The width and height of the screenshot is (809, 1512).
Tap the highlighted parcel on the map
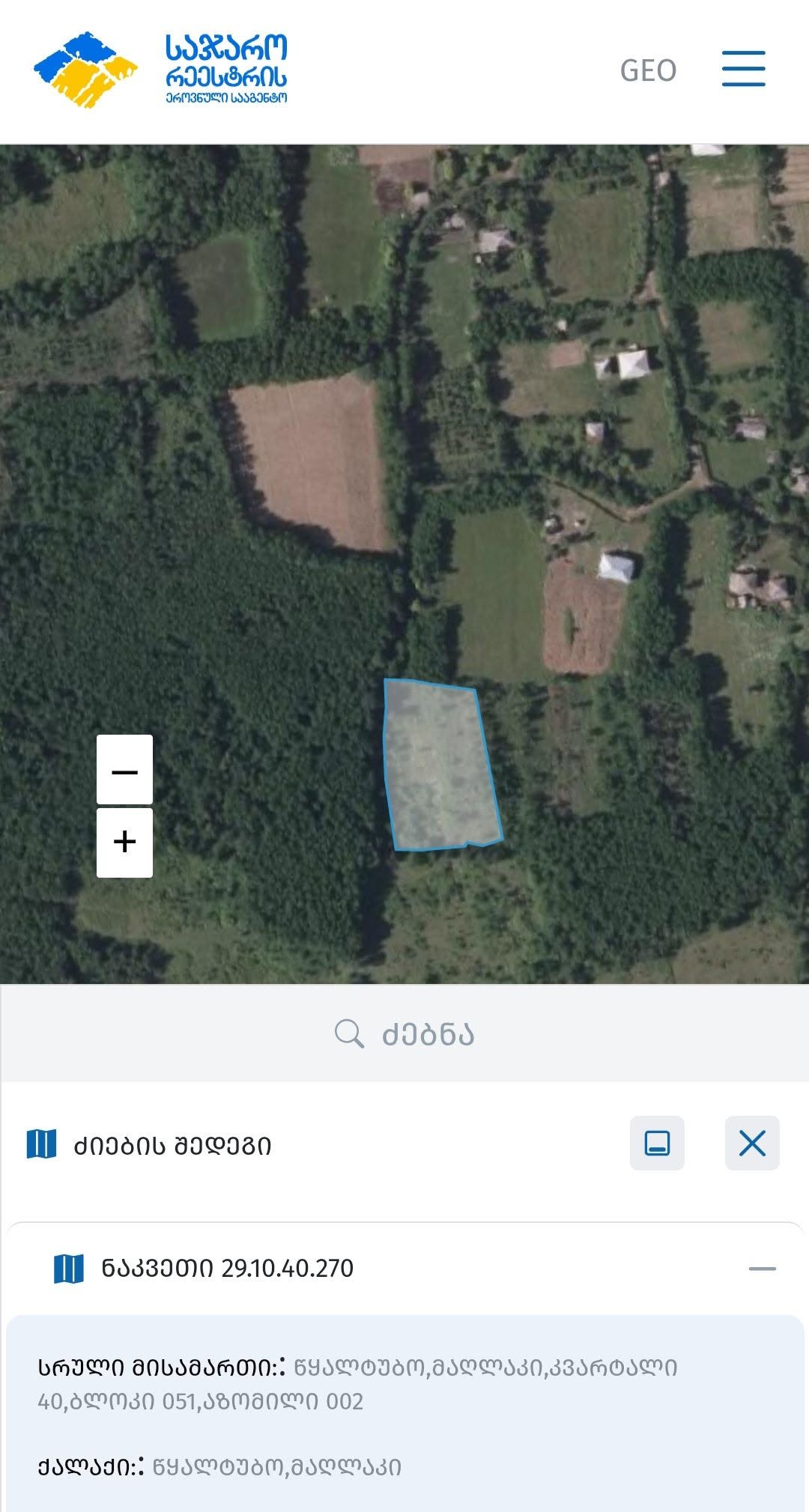click(440, 764)
